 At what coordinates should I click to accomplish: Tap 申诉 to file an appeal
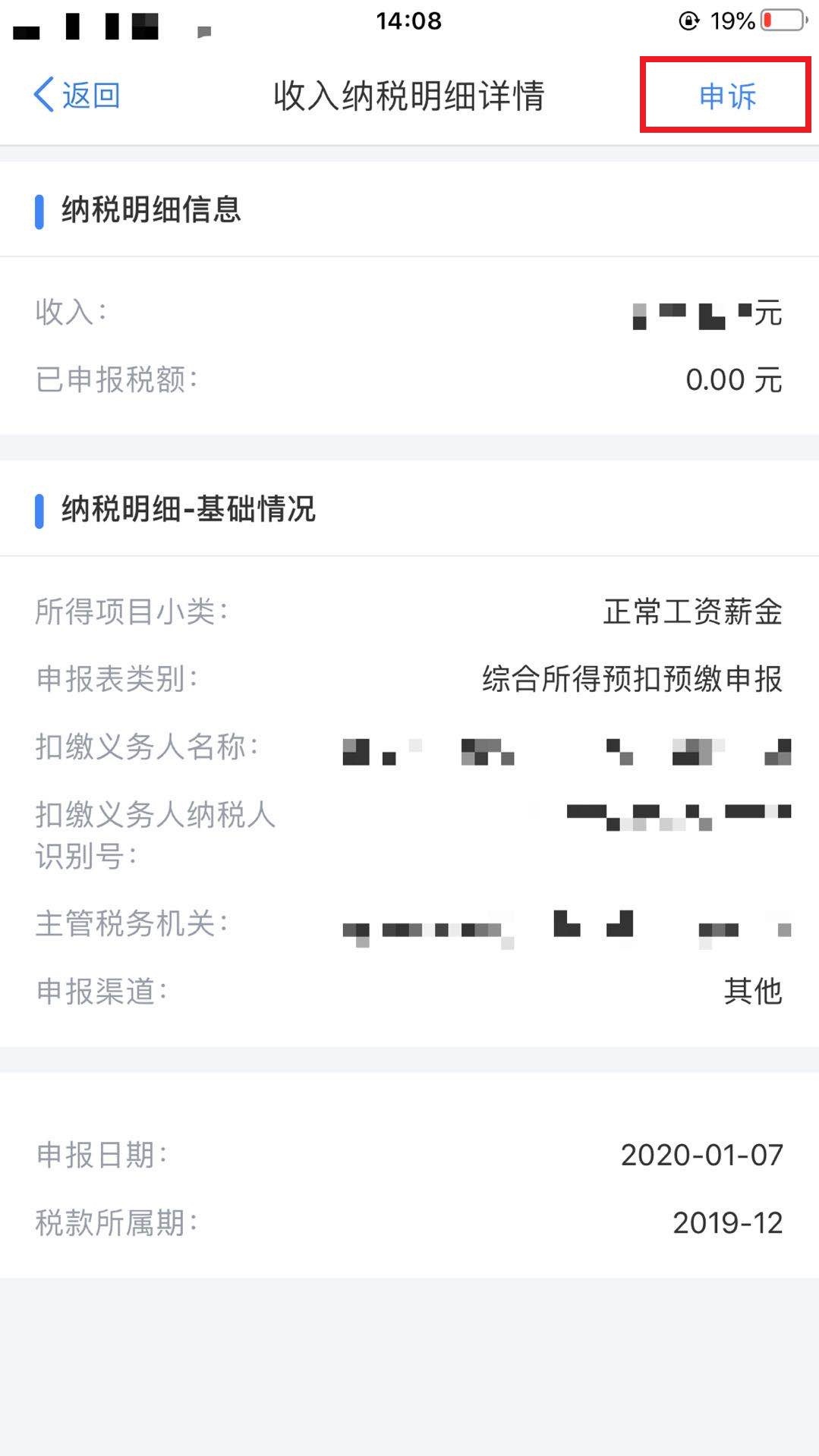tap(726, 96)
